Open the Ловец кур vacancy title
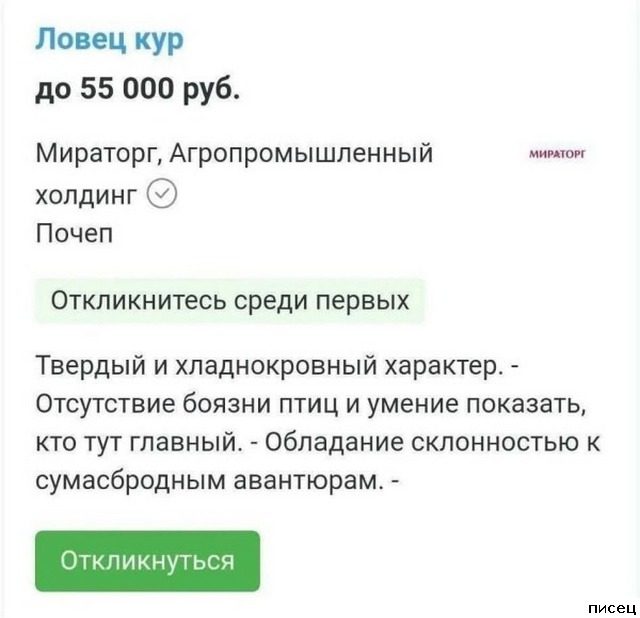 [x=110, y=41]
